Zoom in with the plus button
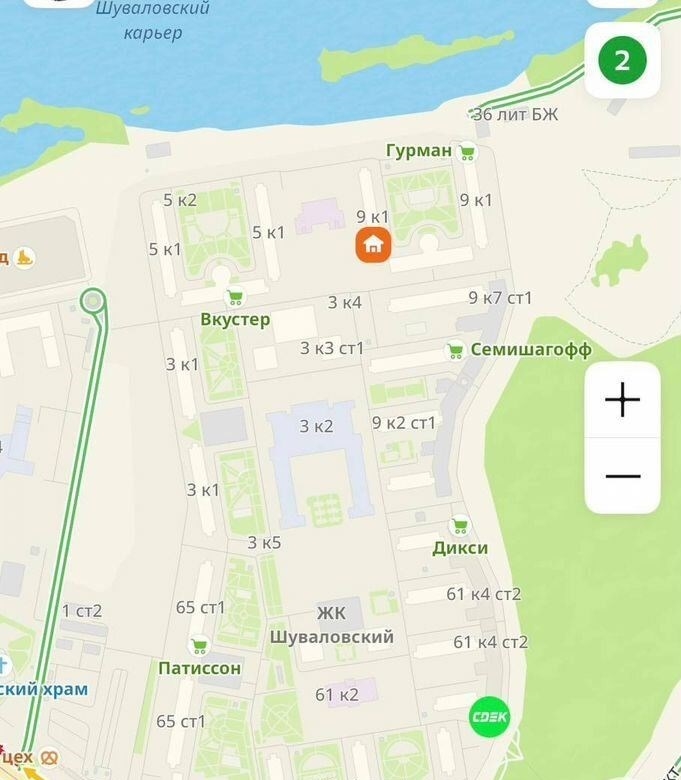Viewport: 681px width, 780px height. (622, 399)
